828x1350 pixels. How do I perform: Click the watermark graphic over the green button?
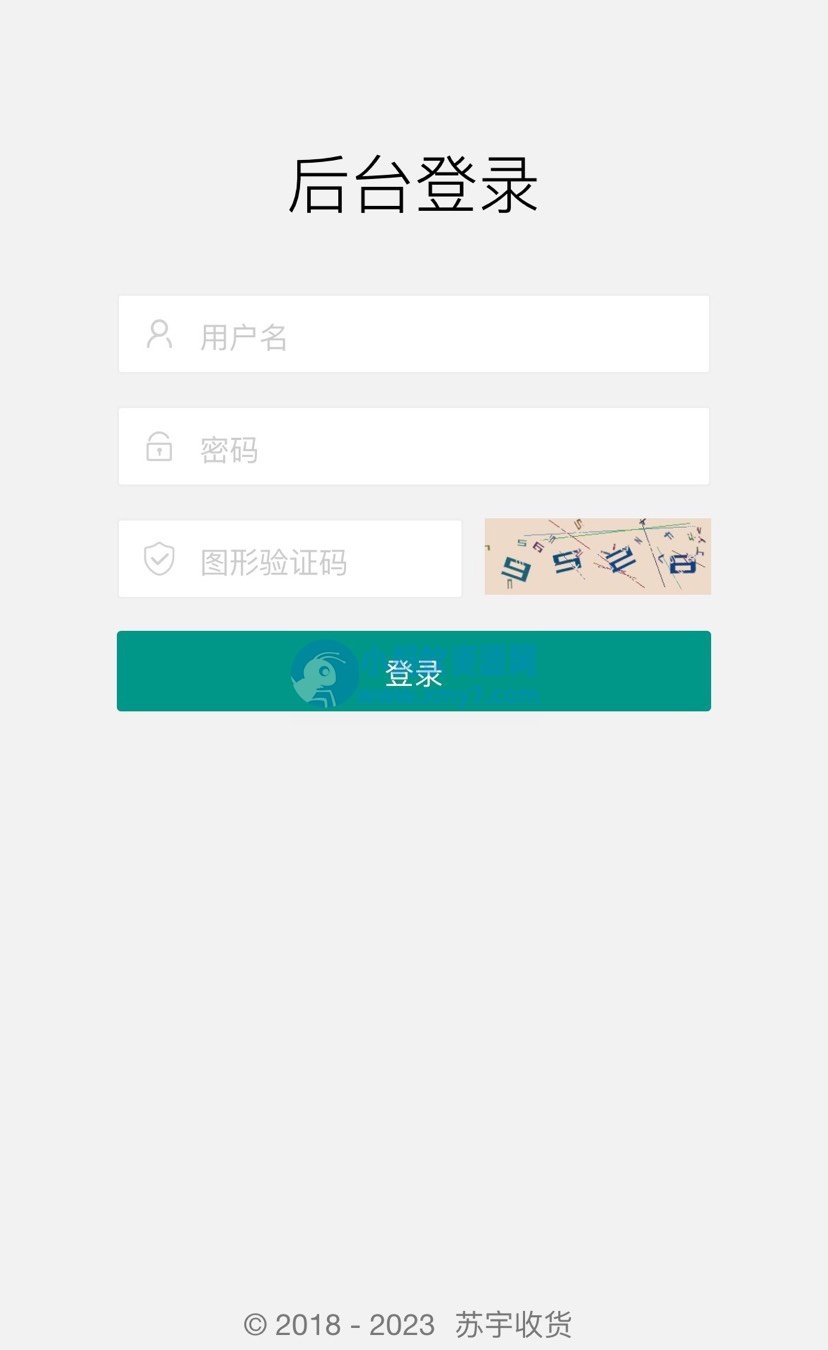322,672
